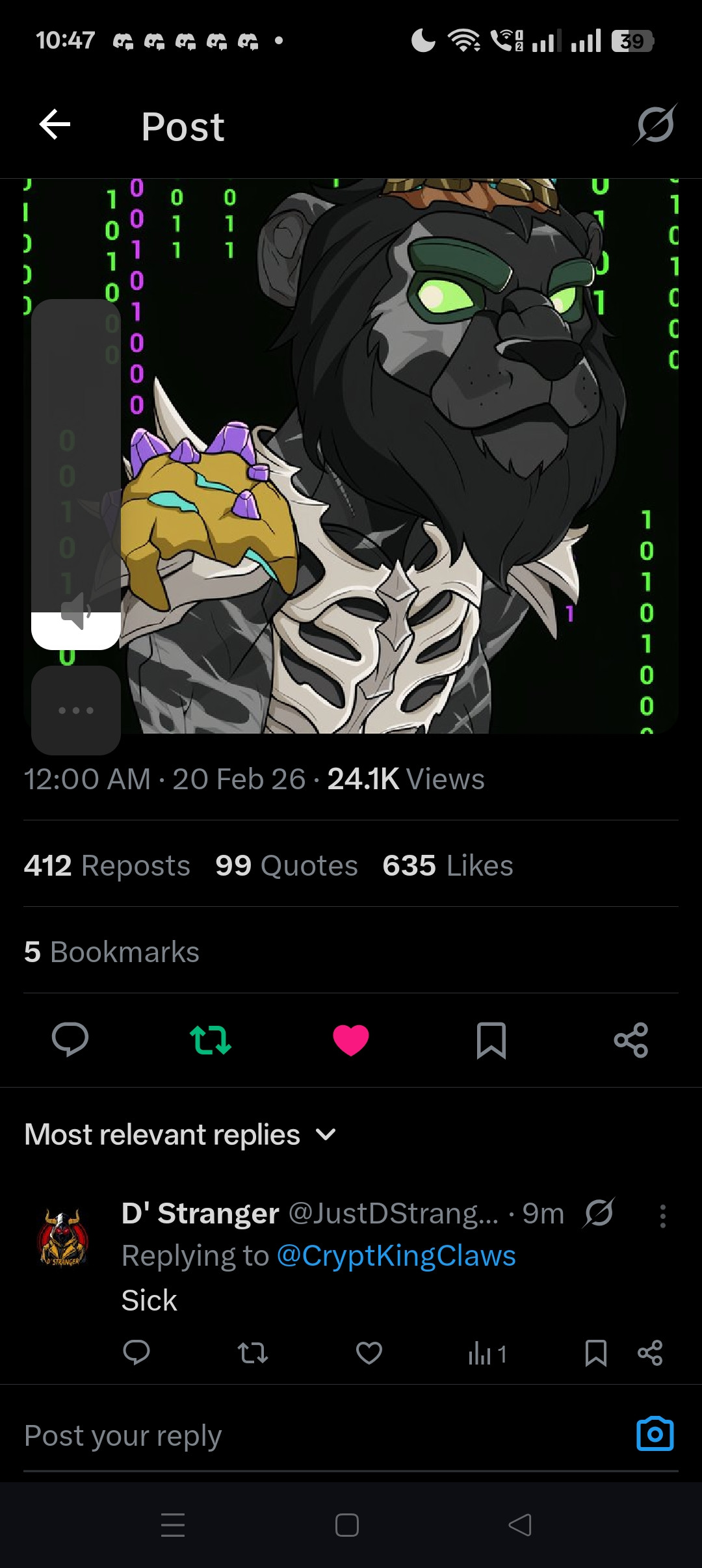
Task: Like D' Stranger's "Sick" reply
Action: click(x=369, y=1353)
